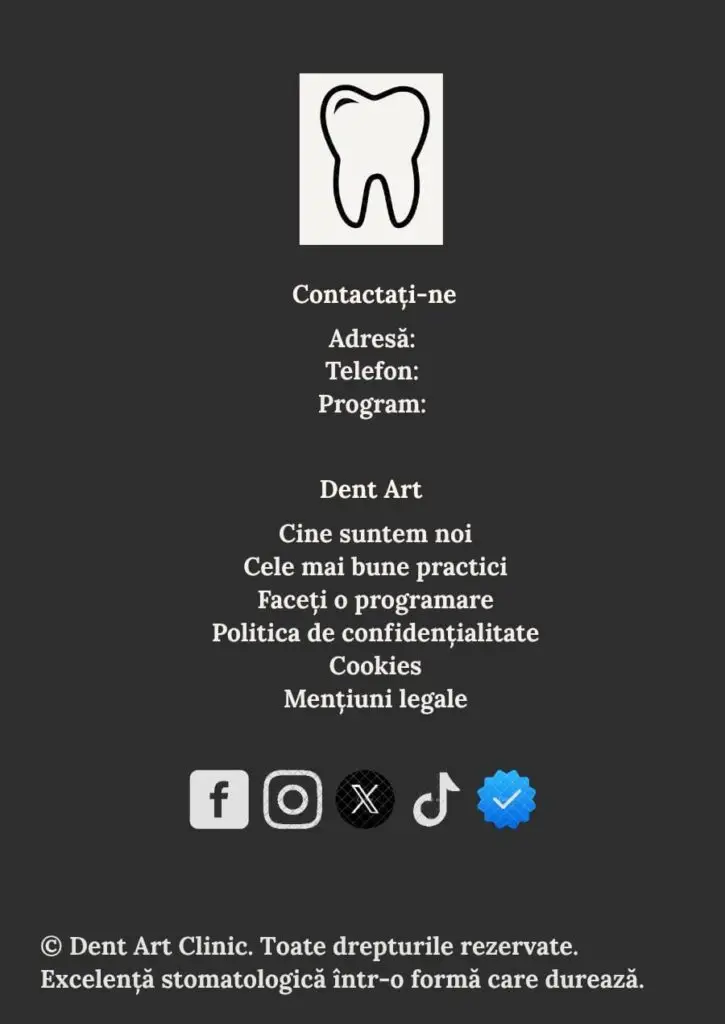Open the TikTok account

click(436, 799)
